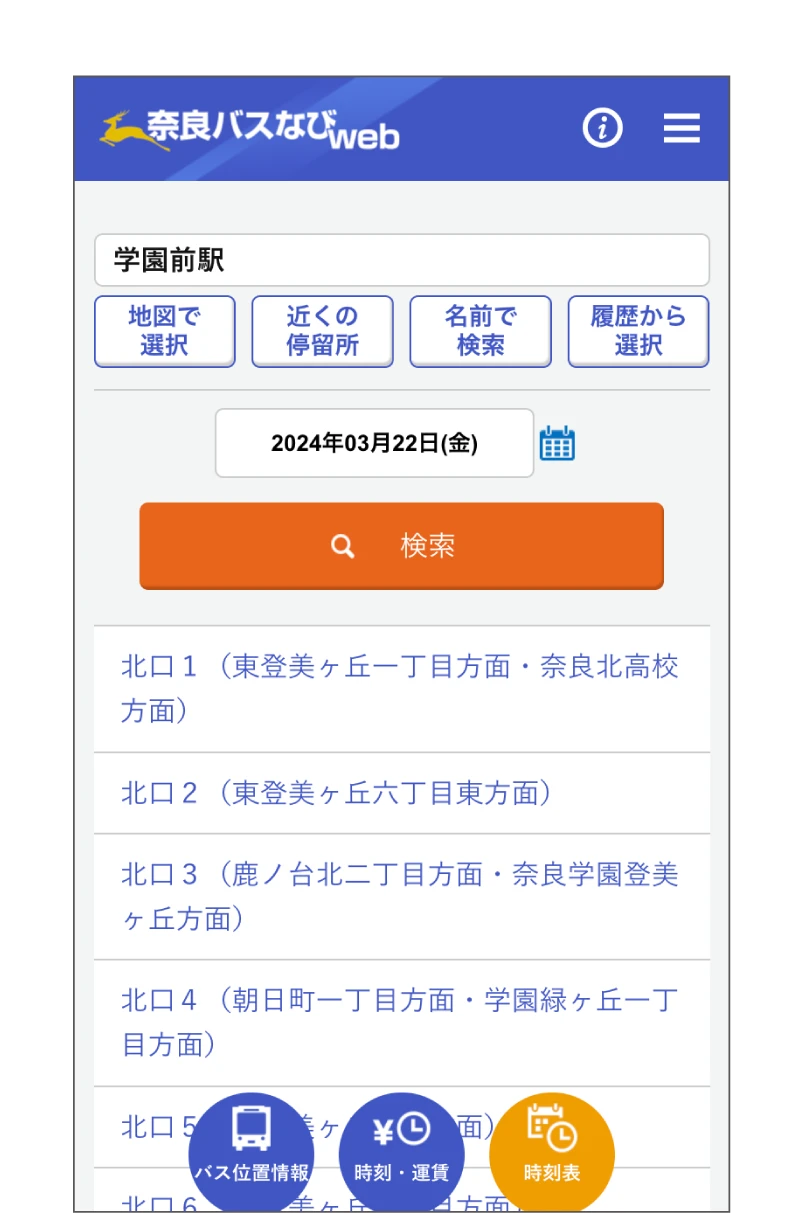Tap 近くの停留所 for nearby stops
The image size is (802, 1220).
tap(322, 331)
